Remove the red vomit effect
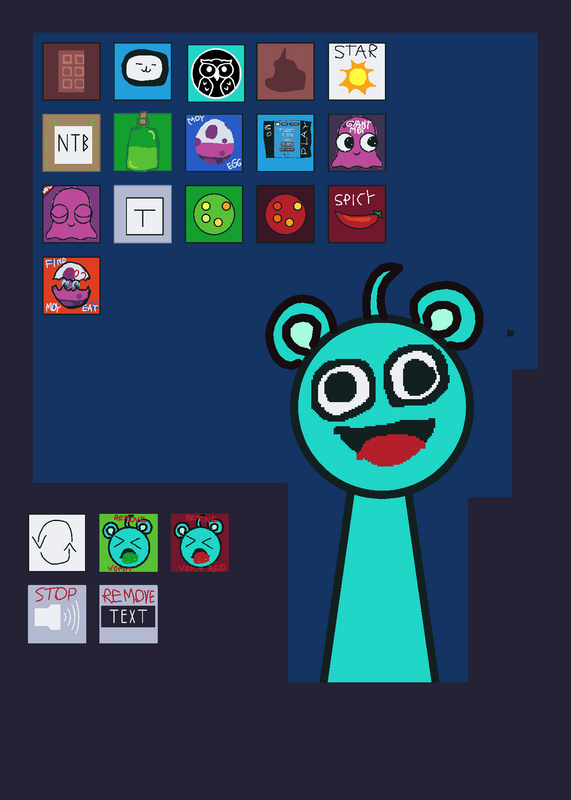This screenshot has height=800, width=571. point(200,543)
